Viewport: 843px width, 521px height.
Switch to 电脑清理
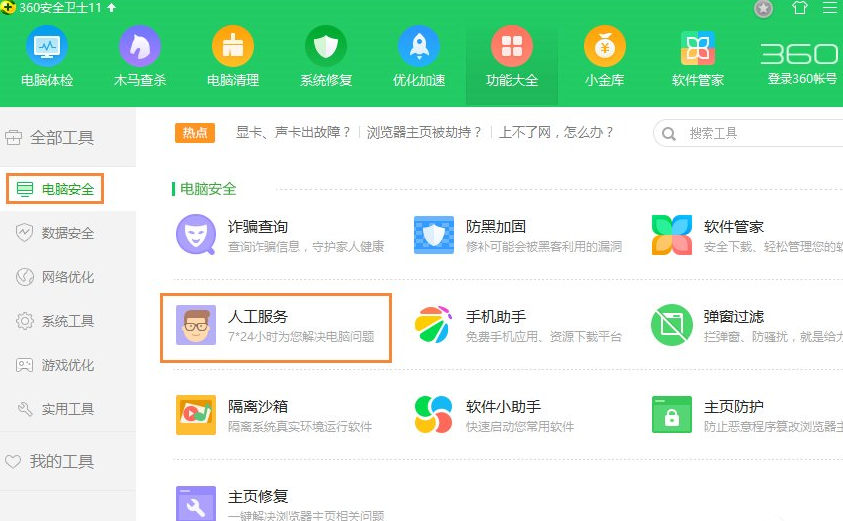click(x=233, y=57)
